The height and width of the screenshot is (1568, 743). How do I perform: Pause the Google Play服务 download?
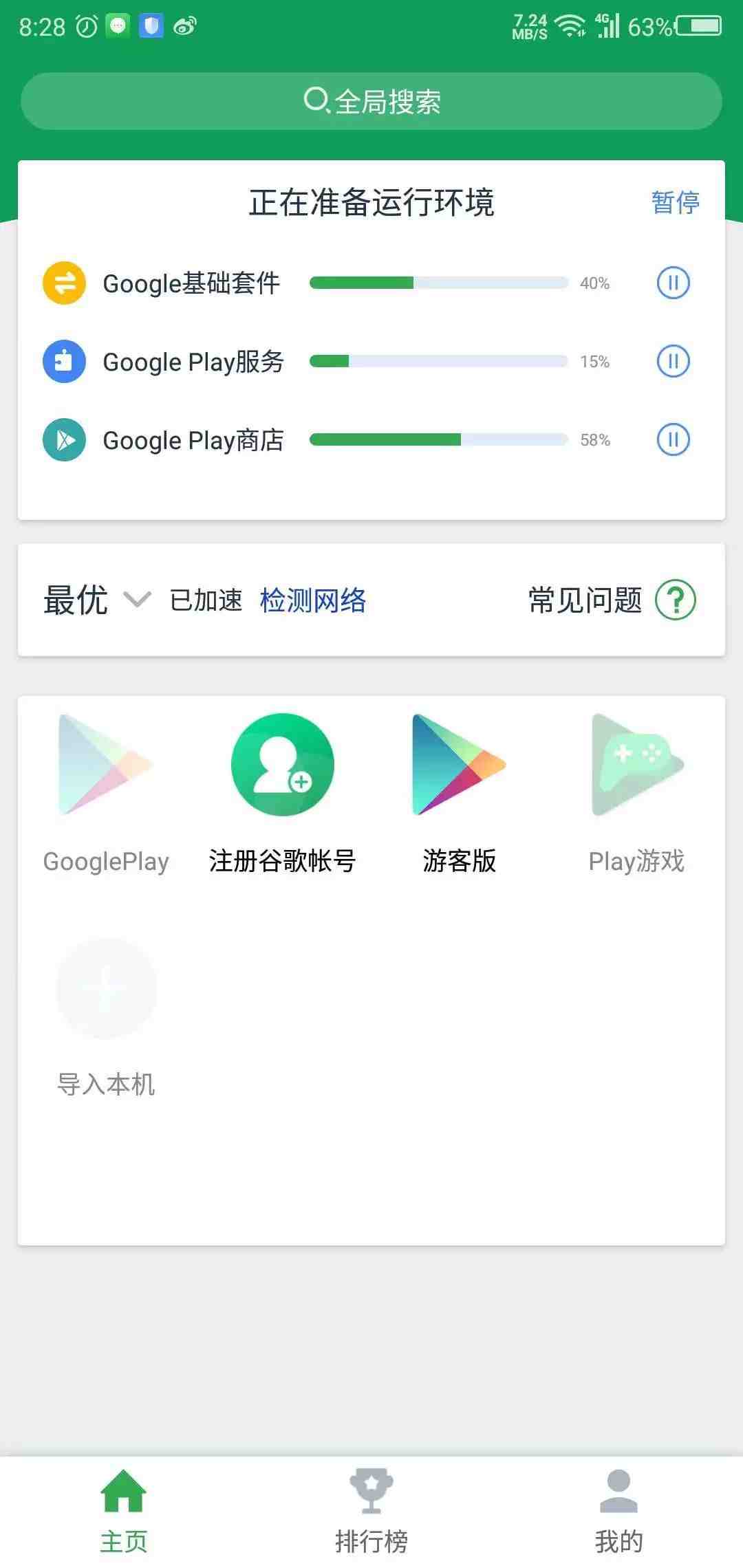pyautogui.click(x=673, y=361)
